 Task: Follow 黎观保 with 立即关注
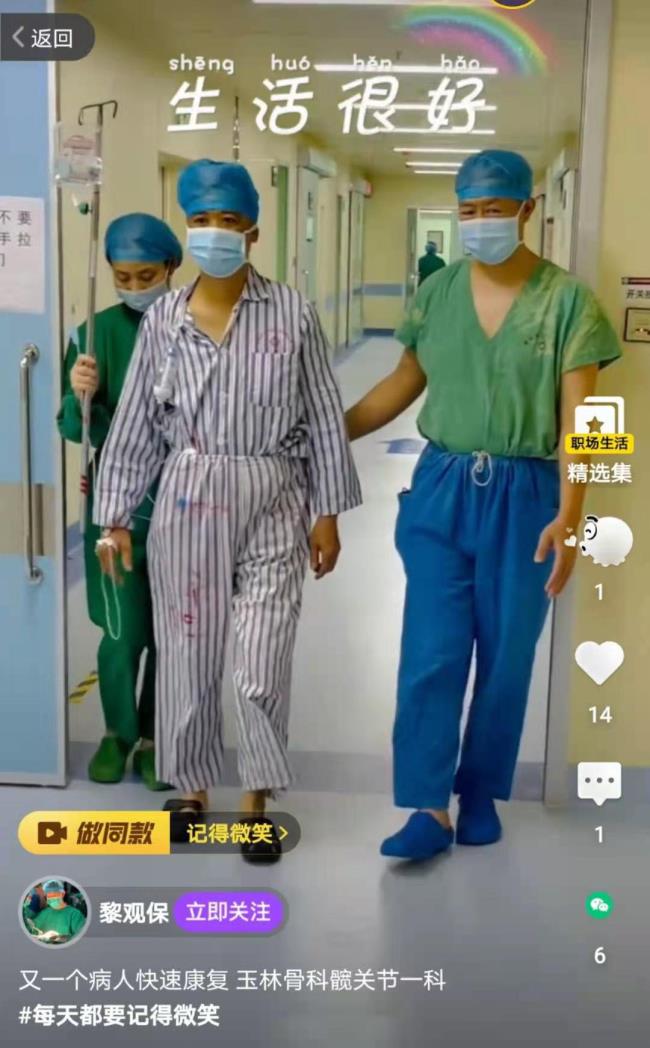(228, 912)
